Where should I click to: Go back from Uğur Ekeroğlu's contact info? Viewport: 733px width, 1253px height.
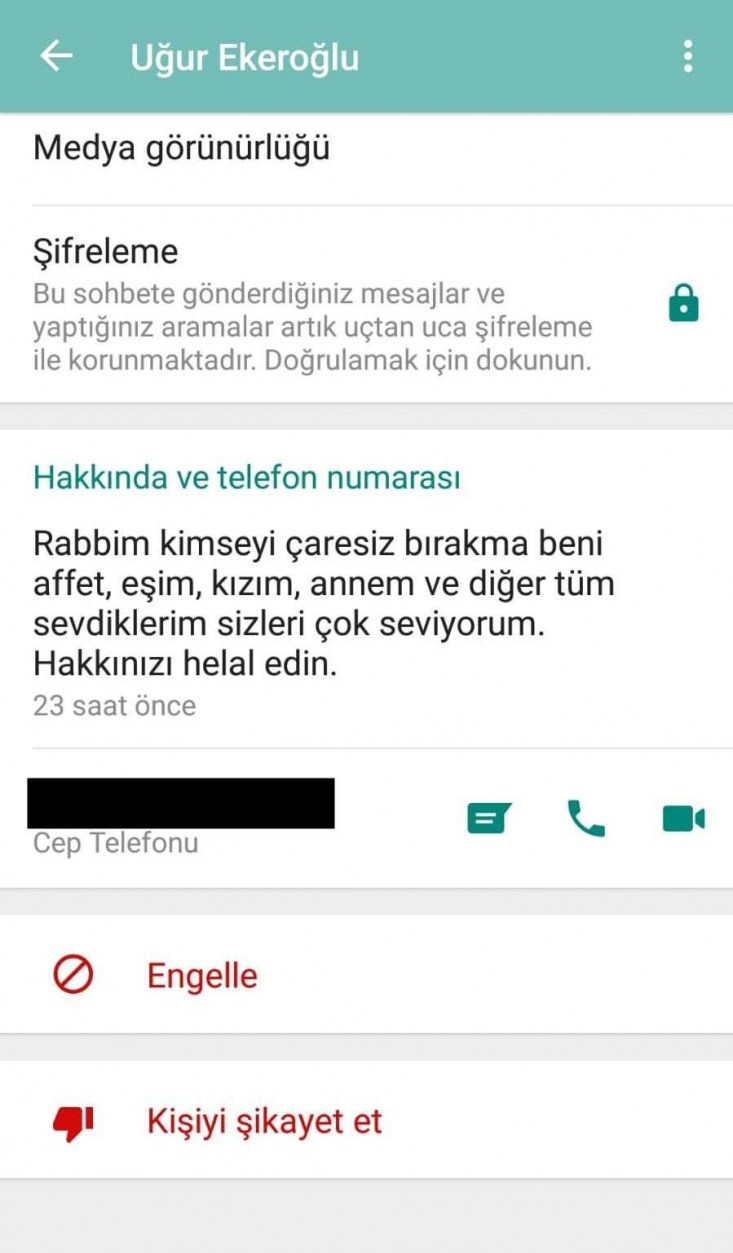tap(56, 57)
